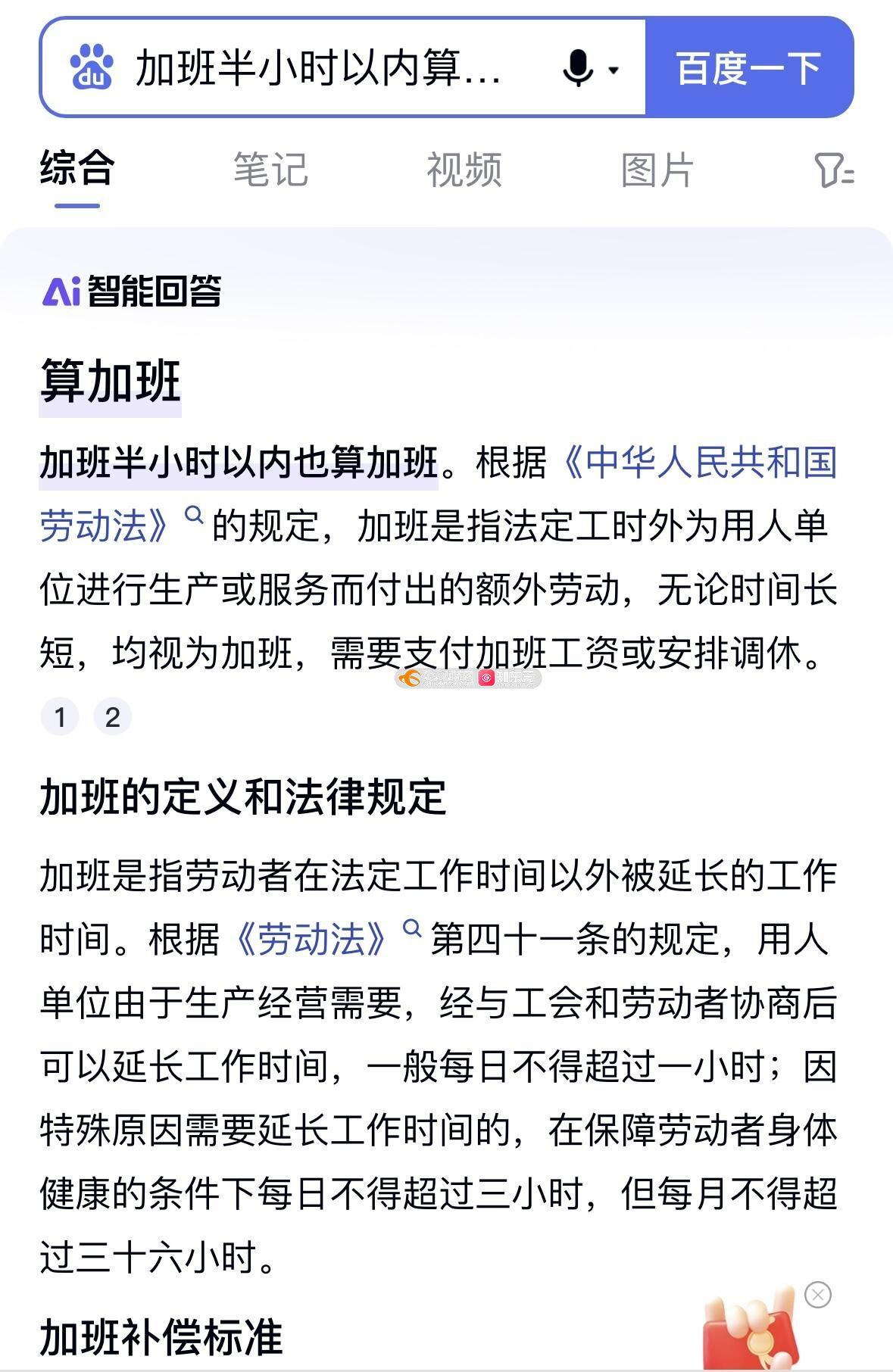Tap the 百度一下 search button
Screen dimensions: 893x1372
point(748,69)
